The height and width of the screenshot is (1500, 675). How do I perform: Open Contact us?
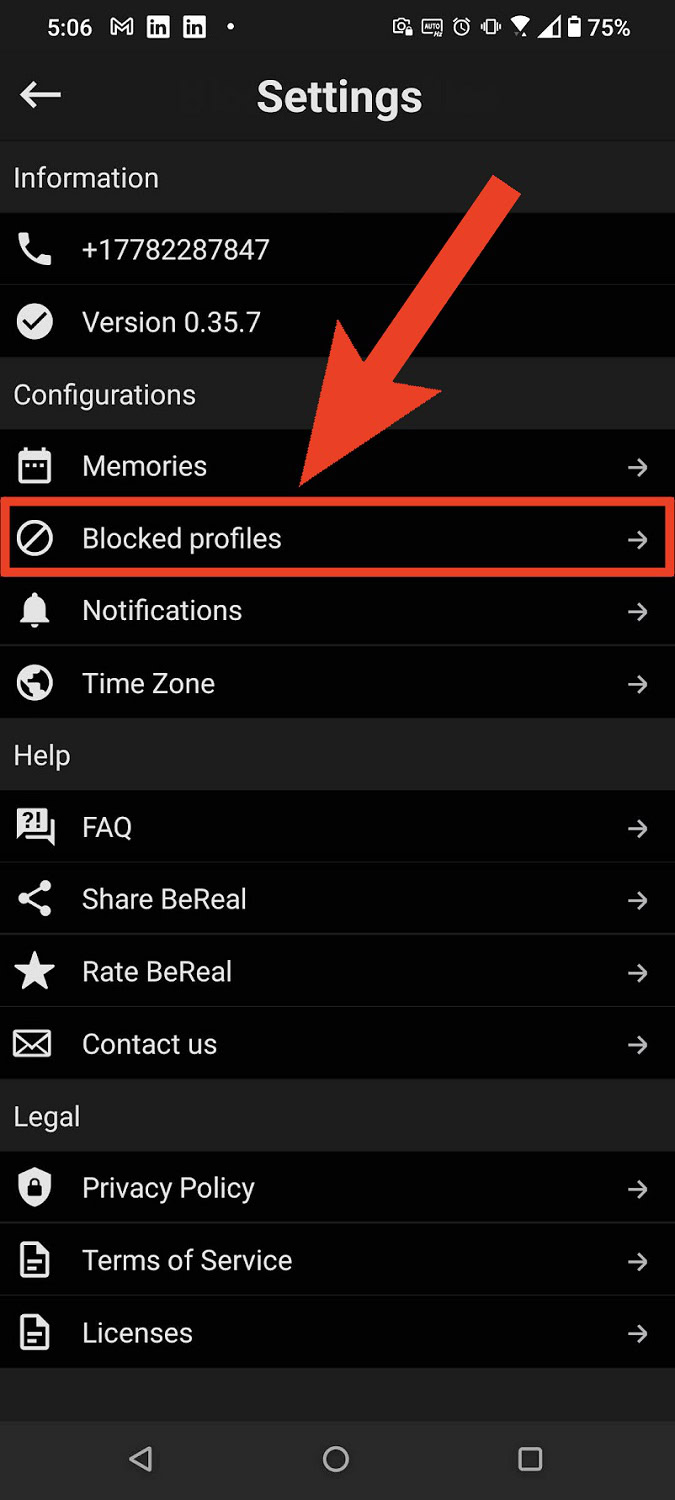(x=337, y=1045)
